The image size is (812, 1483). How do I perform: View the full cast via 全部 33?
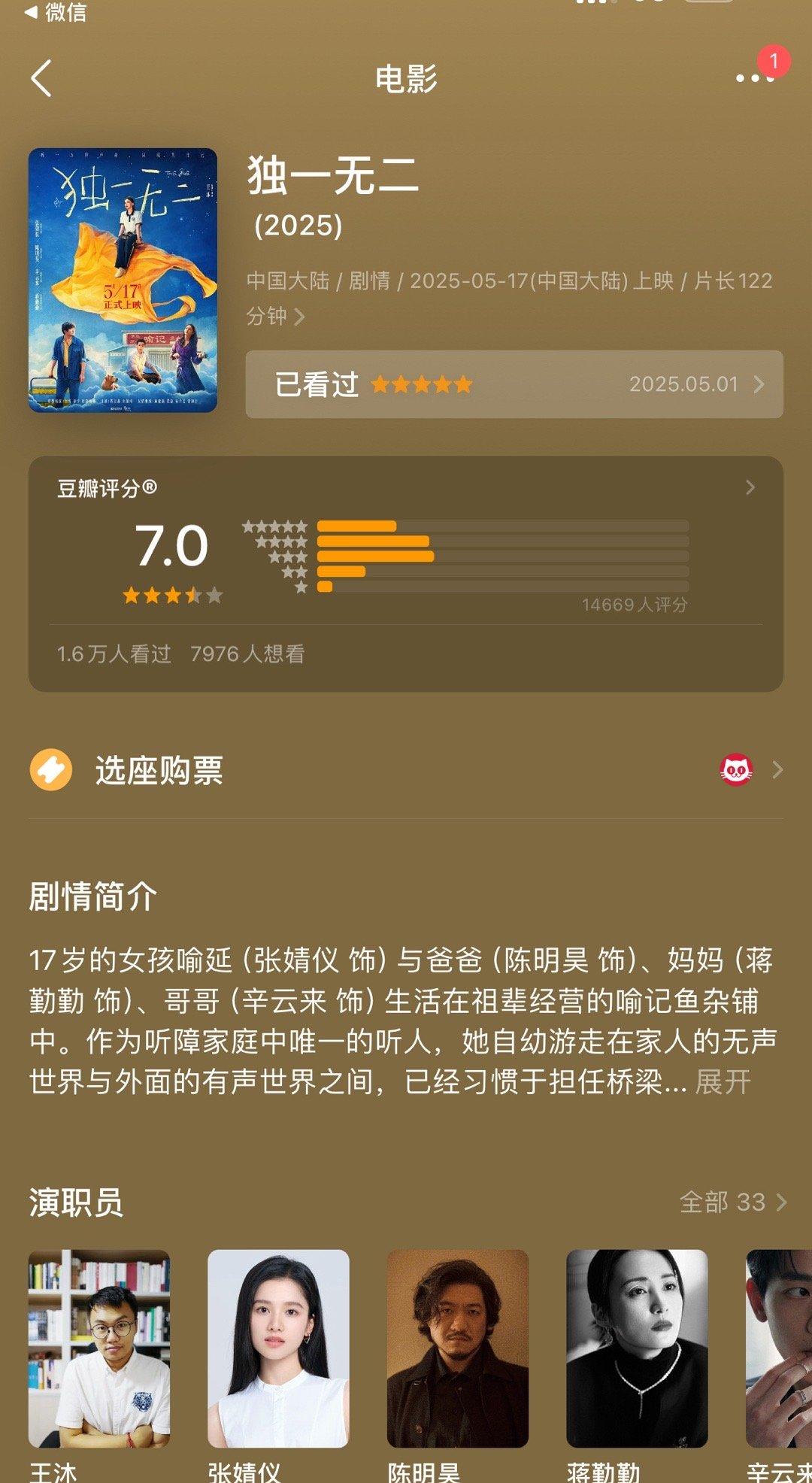pos(733,1202)
